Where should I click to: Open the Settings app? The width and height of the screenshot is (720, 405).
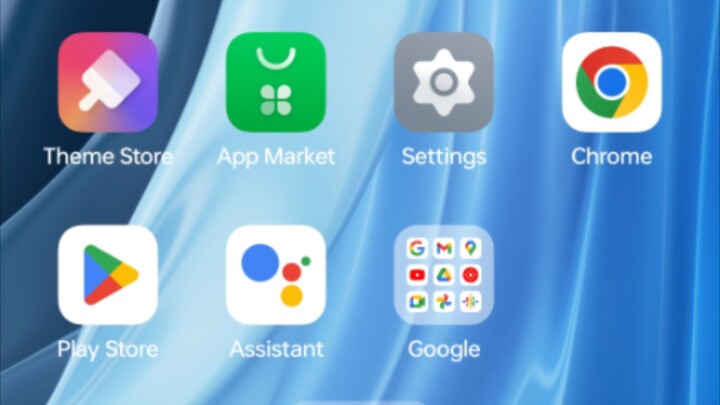tap(444, 82)
